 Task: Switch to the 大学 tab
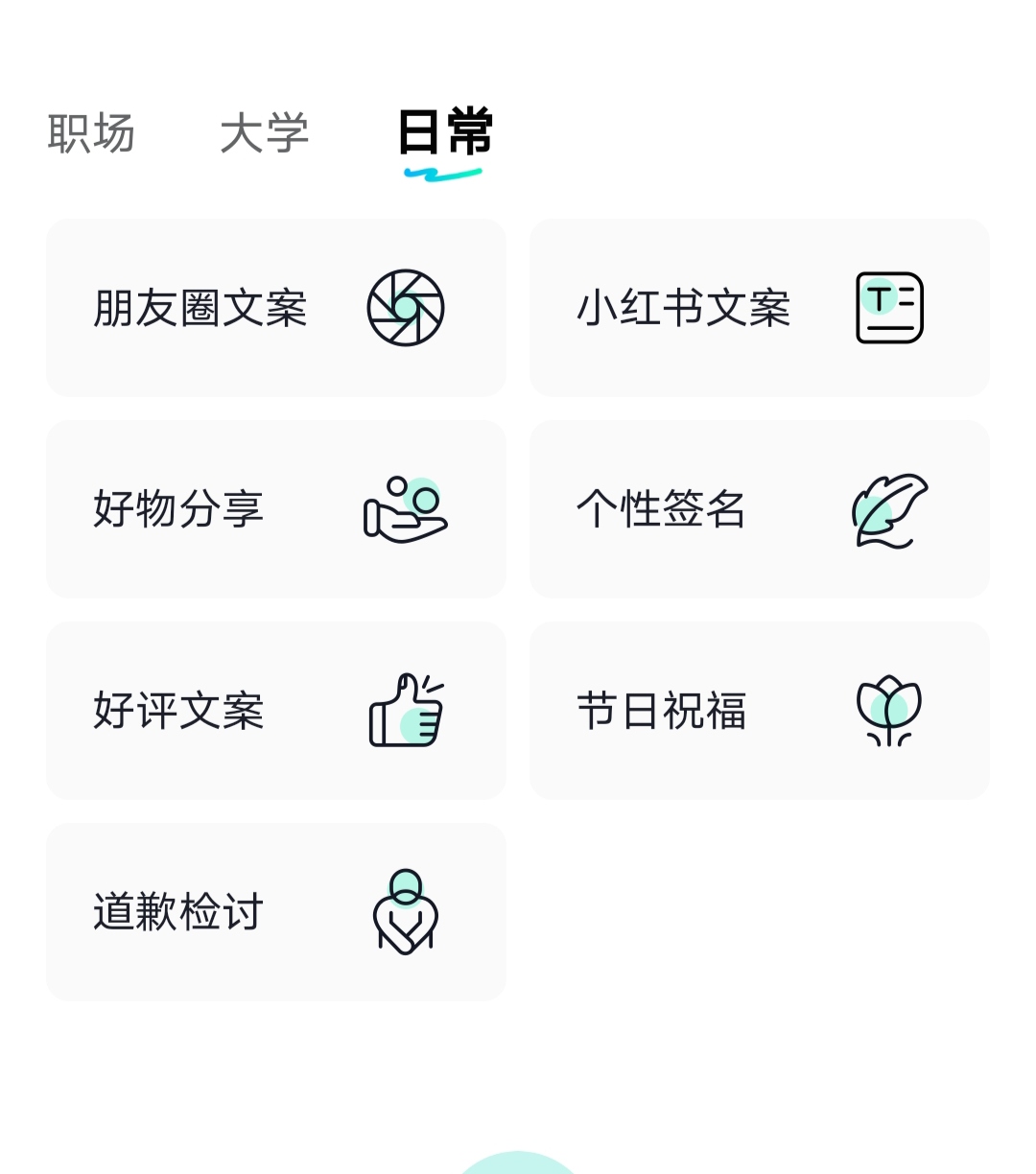click(264, 133)
